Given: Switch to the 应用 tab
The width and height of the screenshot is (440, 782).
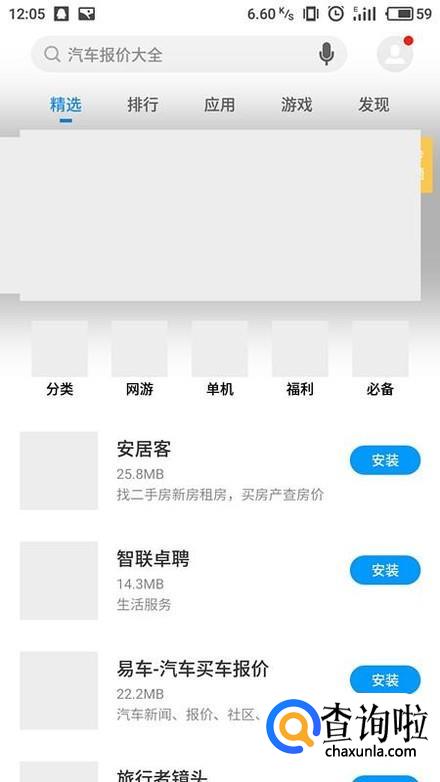Looking at the screenshot, I should pos(220,105).
